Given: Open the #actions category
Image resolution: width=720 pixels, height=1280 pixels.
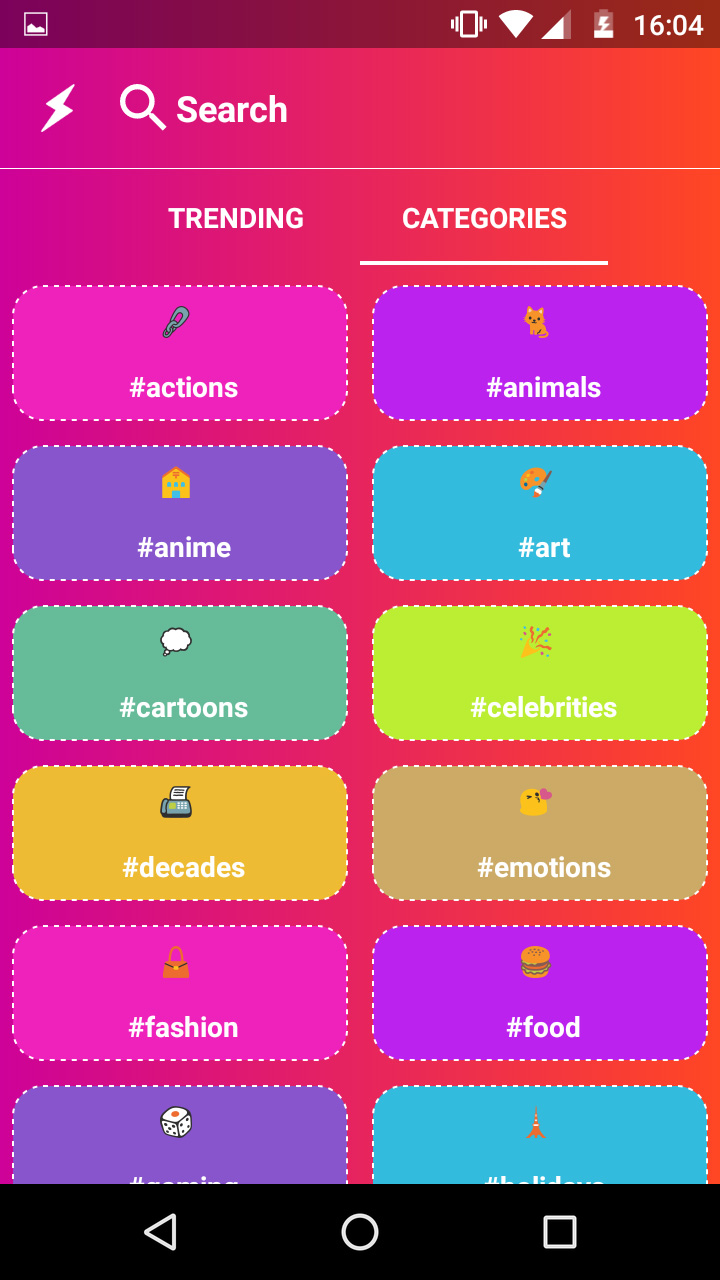Looking at the screenshot, I should 180,353.
